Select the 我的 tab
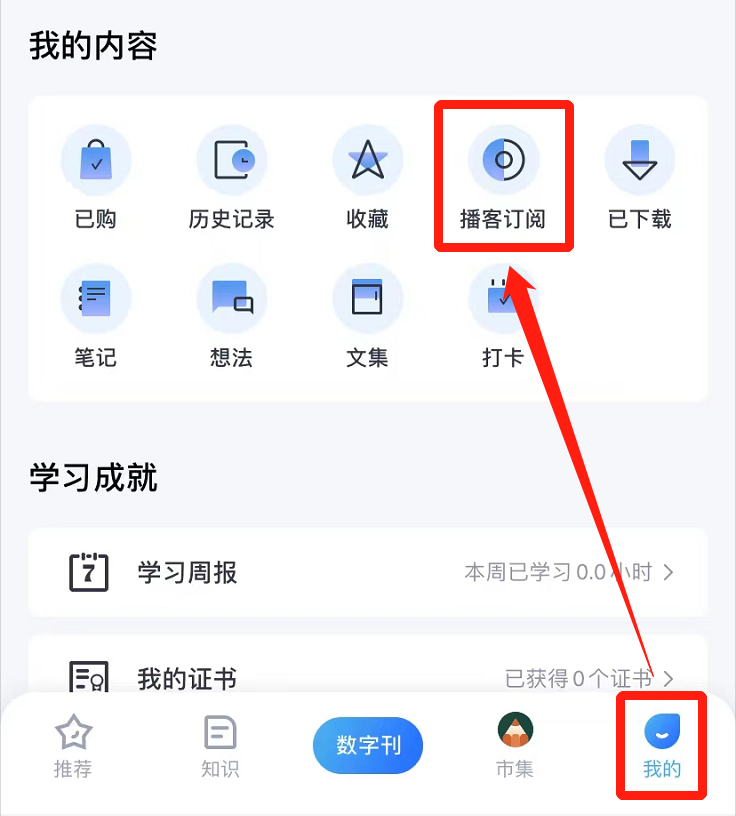Image resolution: width=736 pixels, height=816 pixels. click(x=662, y=746)
